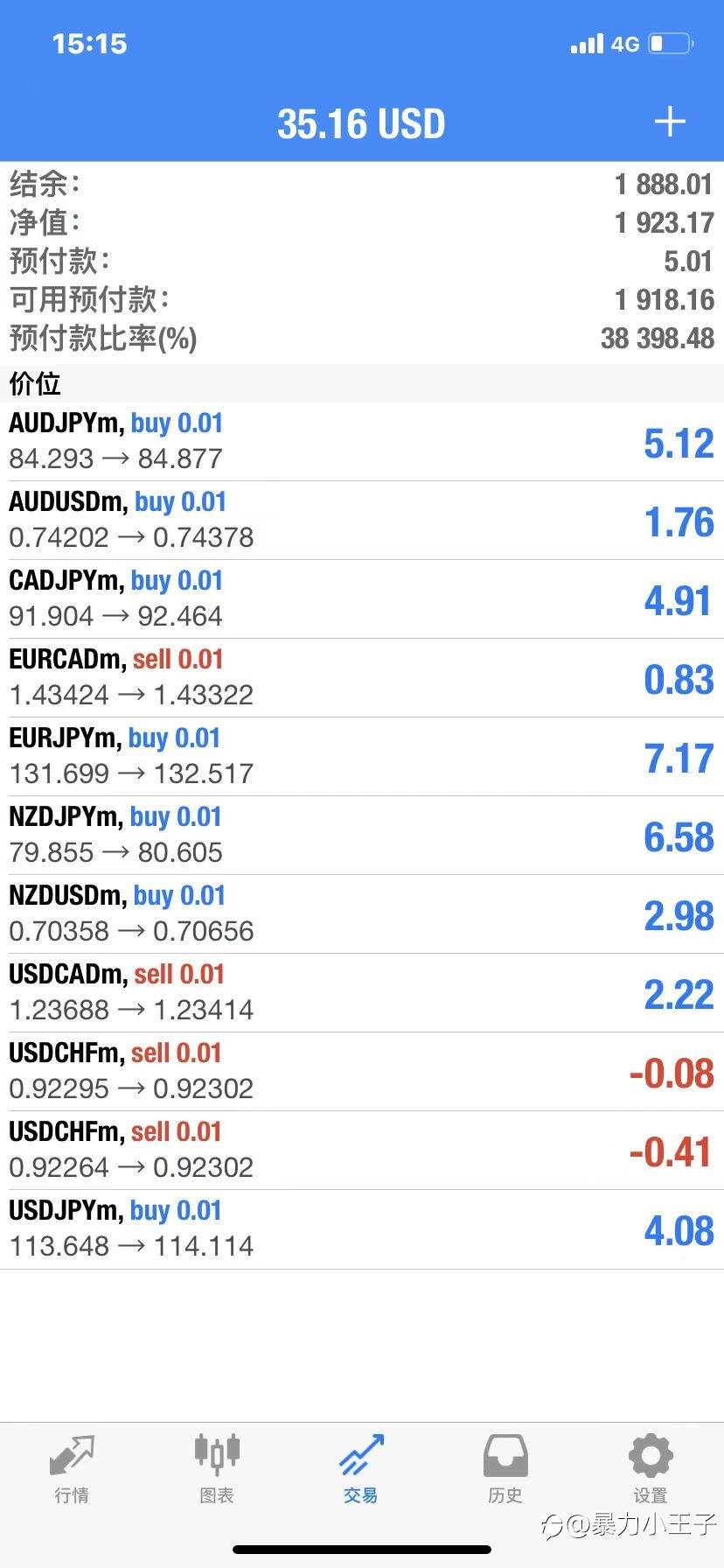The image size is (724, 1568).
Task: View the EURCADm sell position details
Action: click(362, 678)
